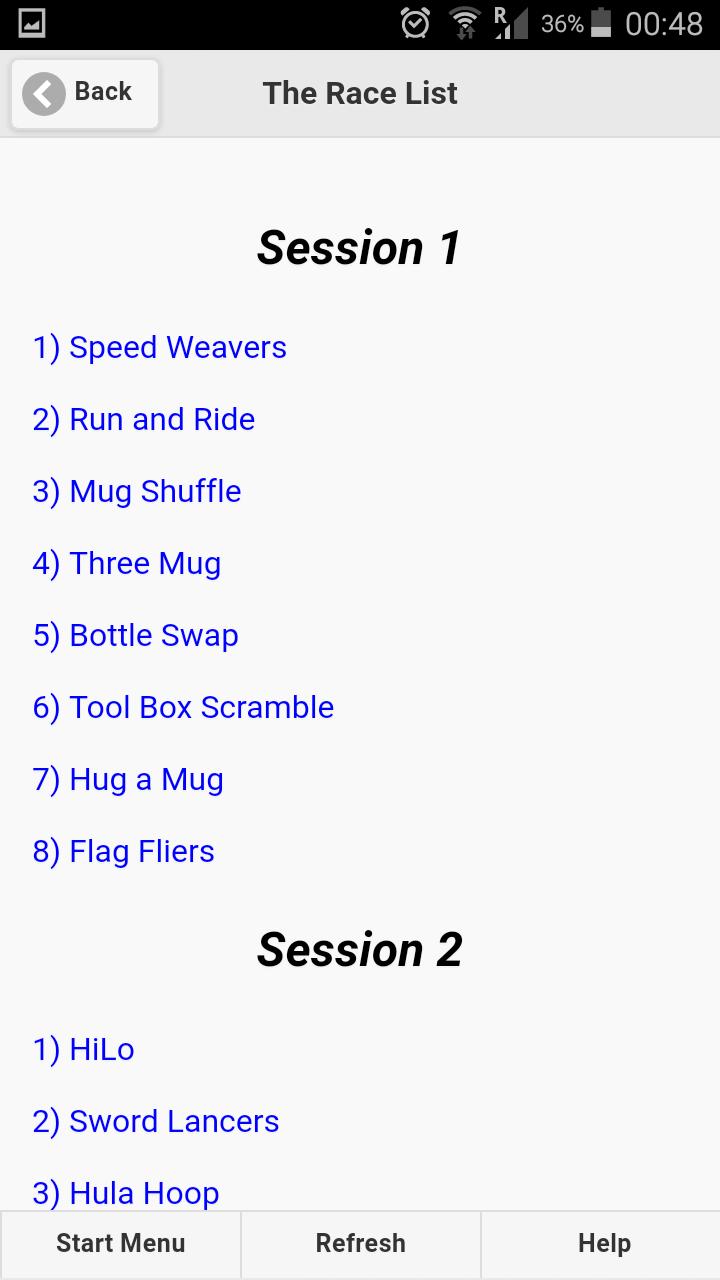This screenshot has height=1280, width=720.
Task: Refresh the race list
Action: (360, 1244)
